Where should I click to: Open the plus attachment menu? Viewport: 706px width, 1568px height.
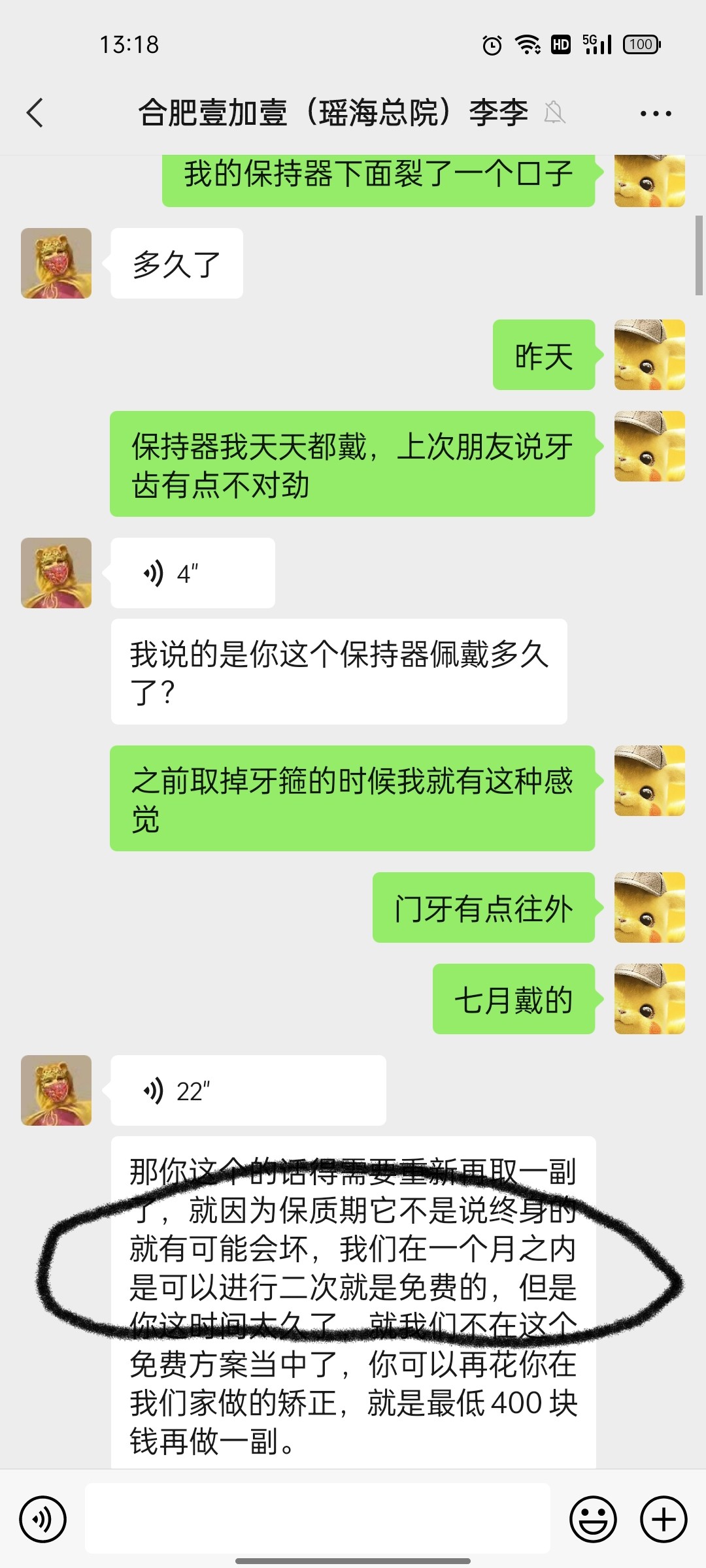[663, 1520]
